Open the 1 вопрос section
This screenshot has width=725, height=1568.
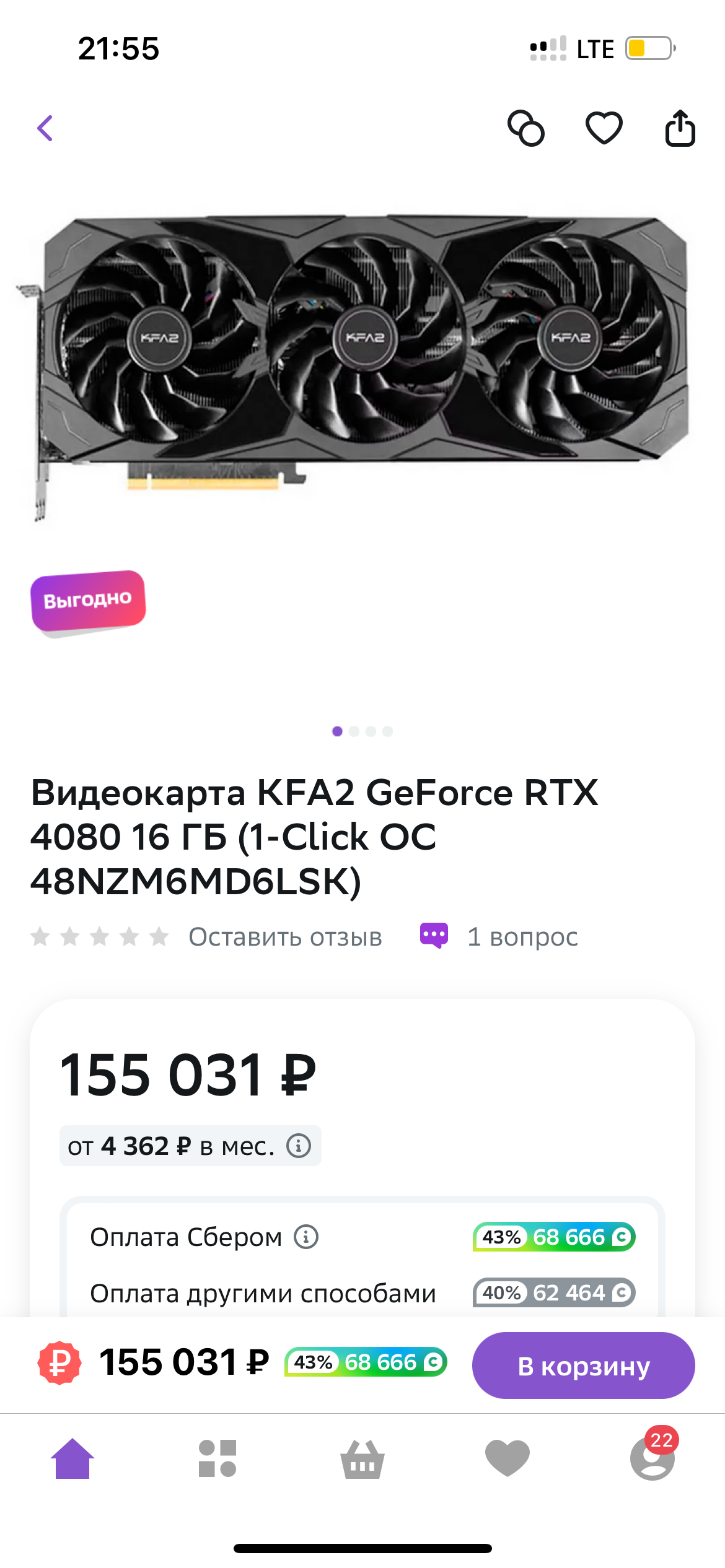[522, 937]
